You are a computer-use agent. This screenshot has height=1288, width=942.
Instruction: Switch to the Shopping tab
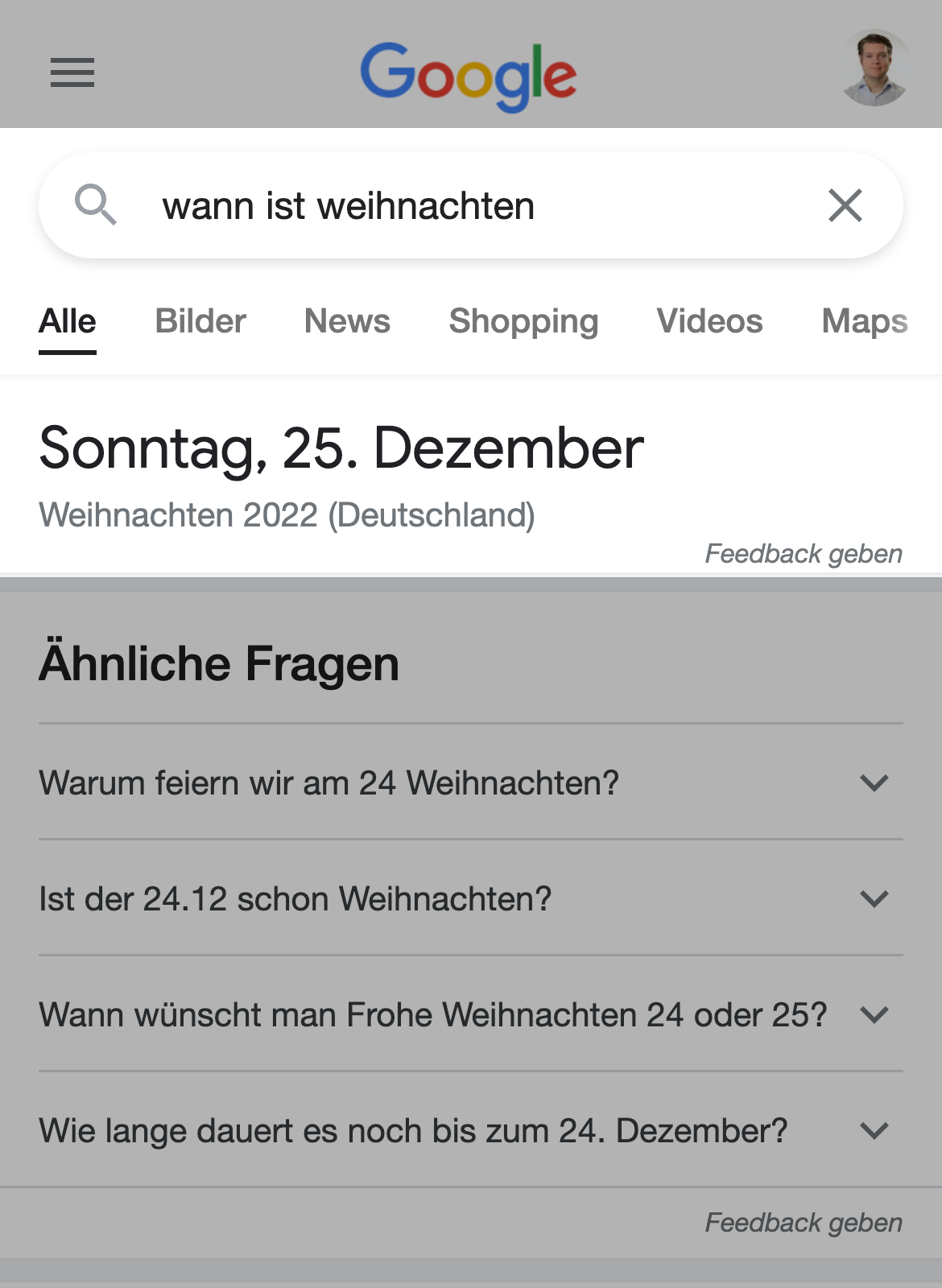[x=523, y=321]
